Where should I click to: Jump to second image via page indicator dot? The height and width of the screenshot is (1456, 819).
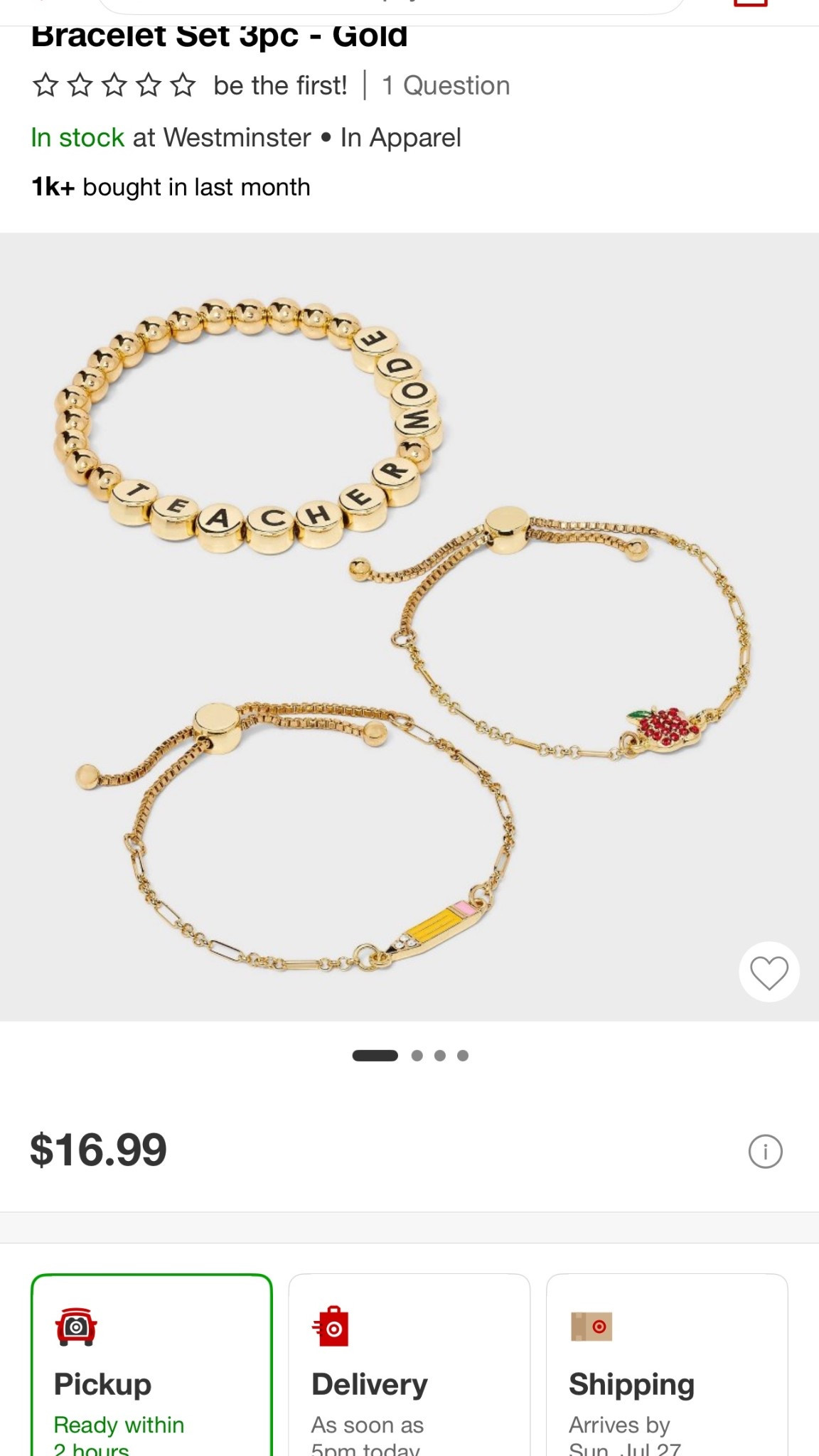coord(417,1056)
